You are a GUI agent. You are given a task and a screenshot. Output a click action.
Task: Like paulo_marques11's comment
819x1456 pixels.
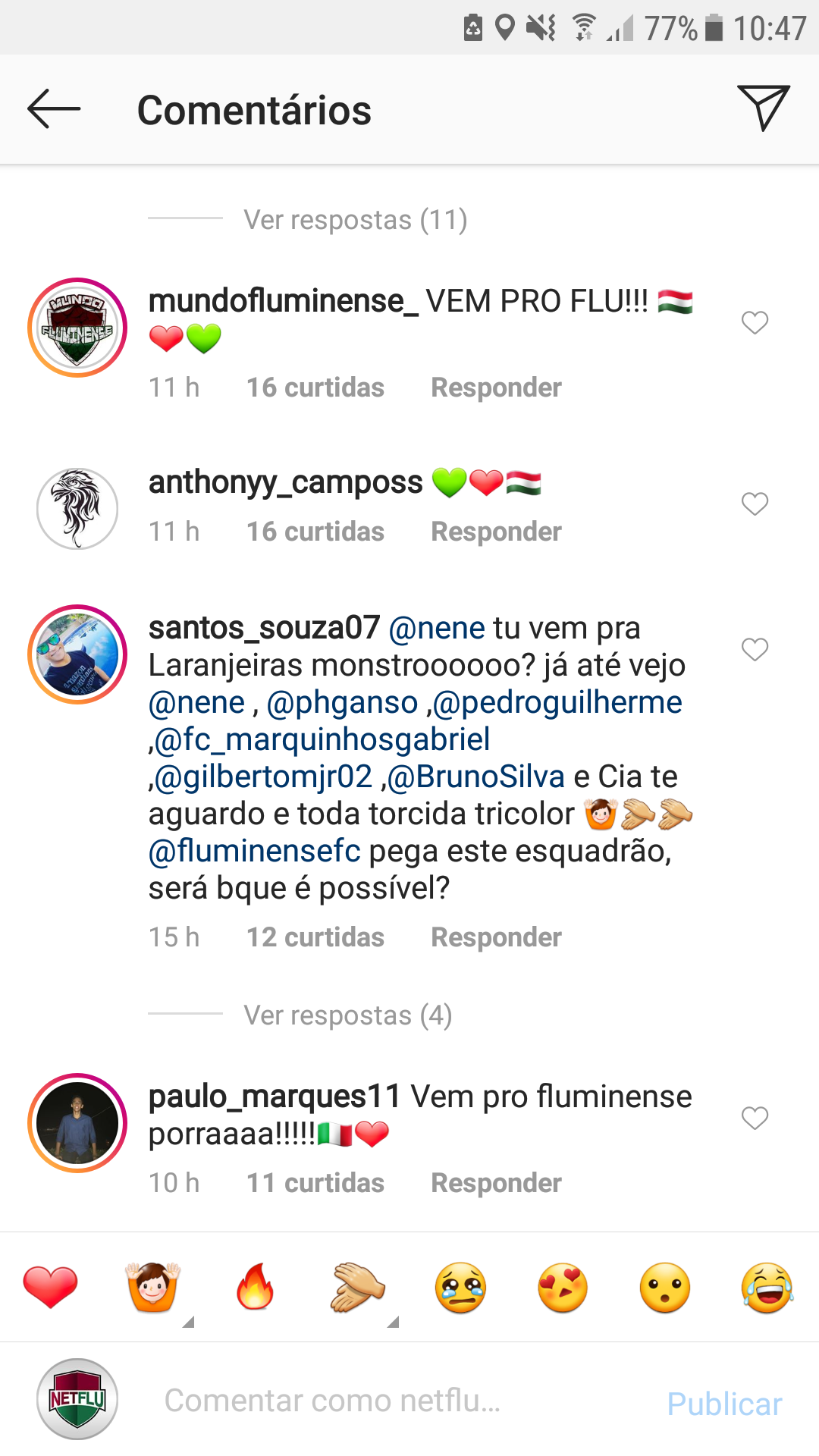755,1118
